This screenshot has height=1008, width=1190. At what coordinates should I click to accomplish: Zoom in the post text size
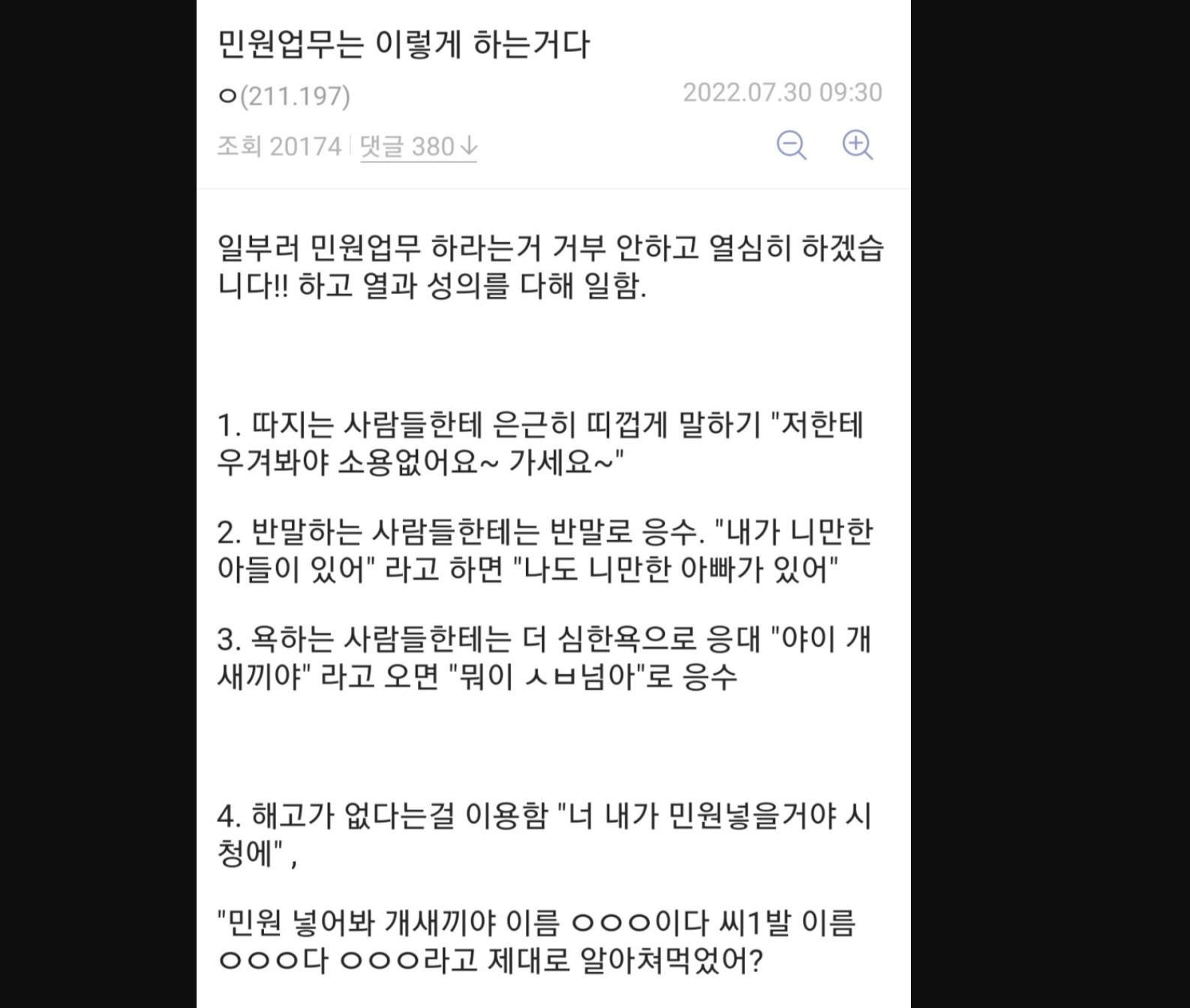[857, 145]
